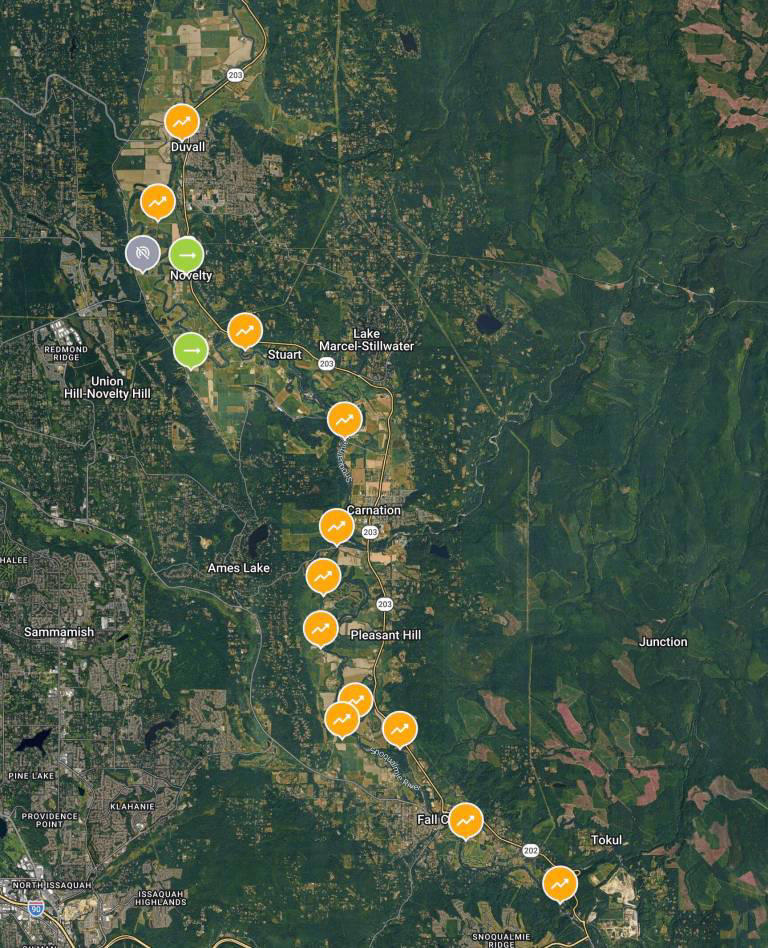
Task: Select the green arrow marker at Novelty
Action: [186, 255]
